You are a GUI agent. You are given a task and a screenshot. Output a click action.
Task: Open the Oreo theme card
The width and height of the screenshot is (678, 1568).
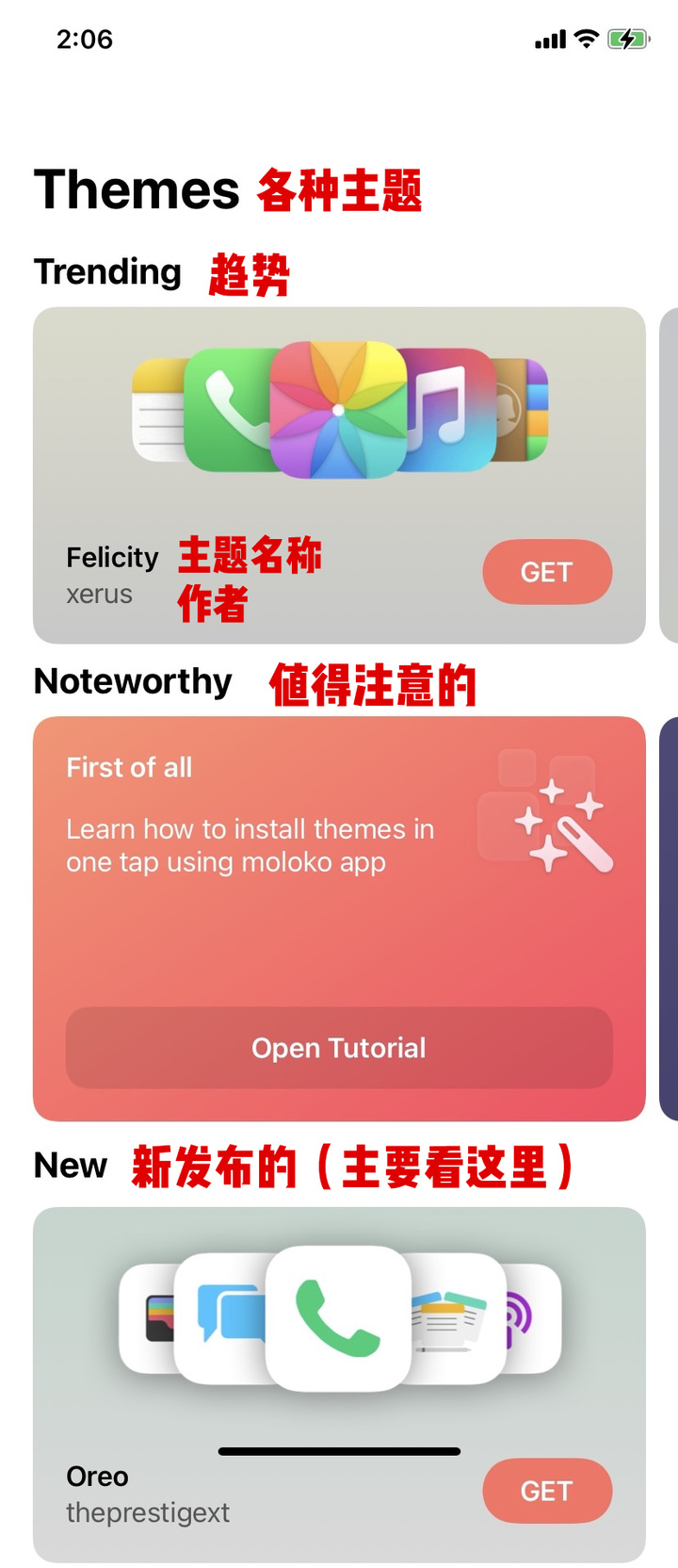[339, 1319]
